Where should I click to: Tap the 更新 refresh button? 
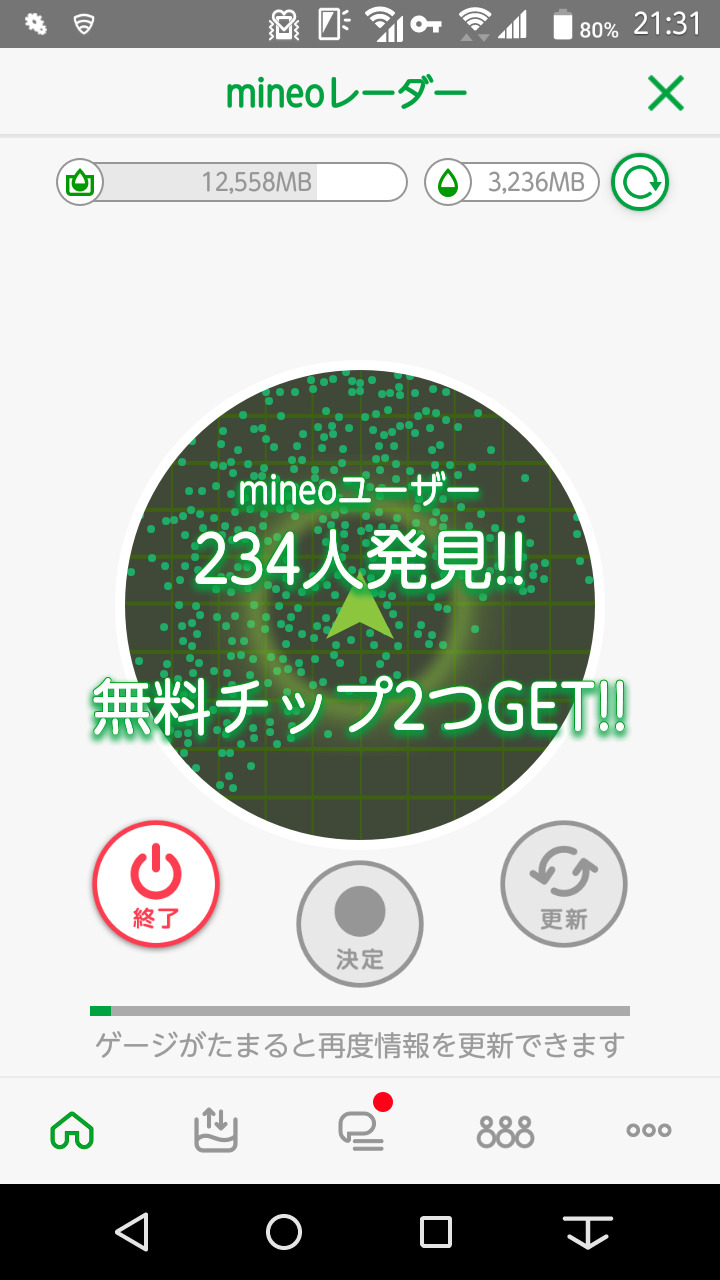564,884
